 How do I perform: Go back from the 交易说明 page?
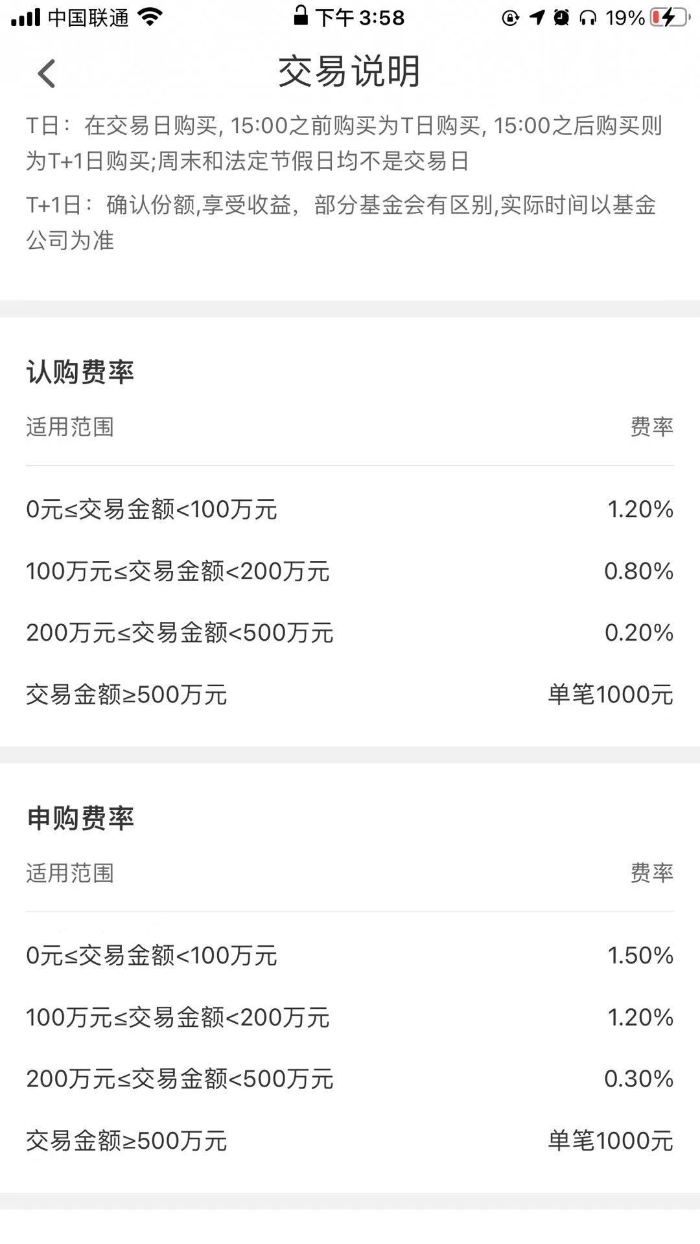[x=46, y=73]
